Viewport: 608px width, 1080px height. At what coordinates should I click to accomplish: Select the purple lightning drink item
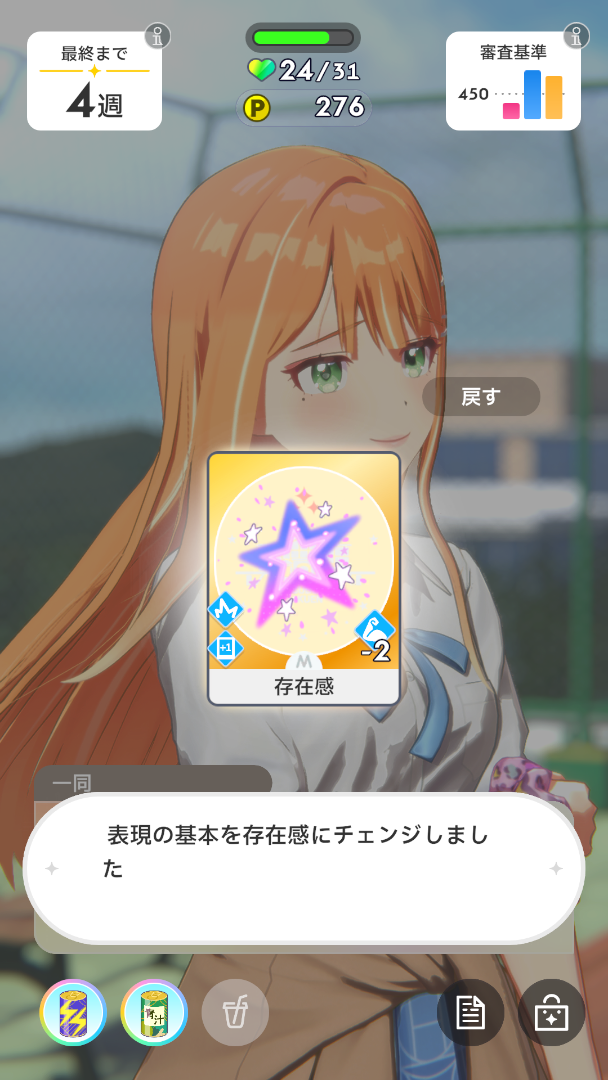(x=73, y=1012)
